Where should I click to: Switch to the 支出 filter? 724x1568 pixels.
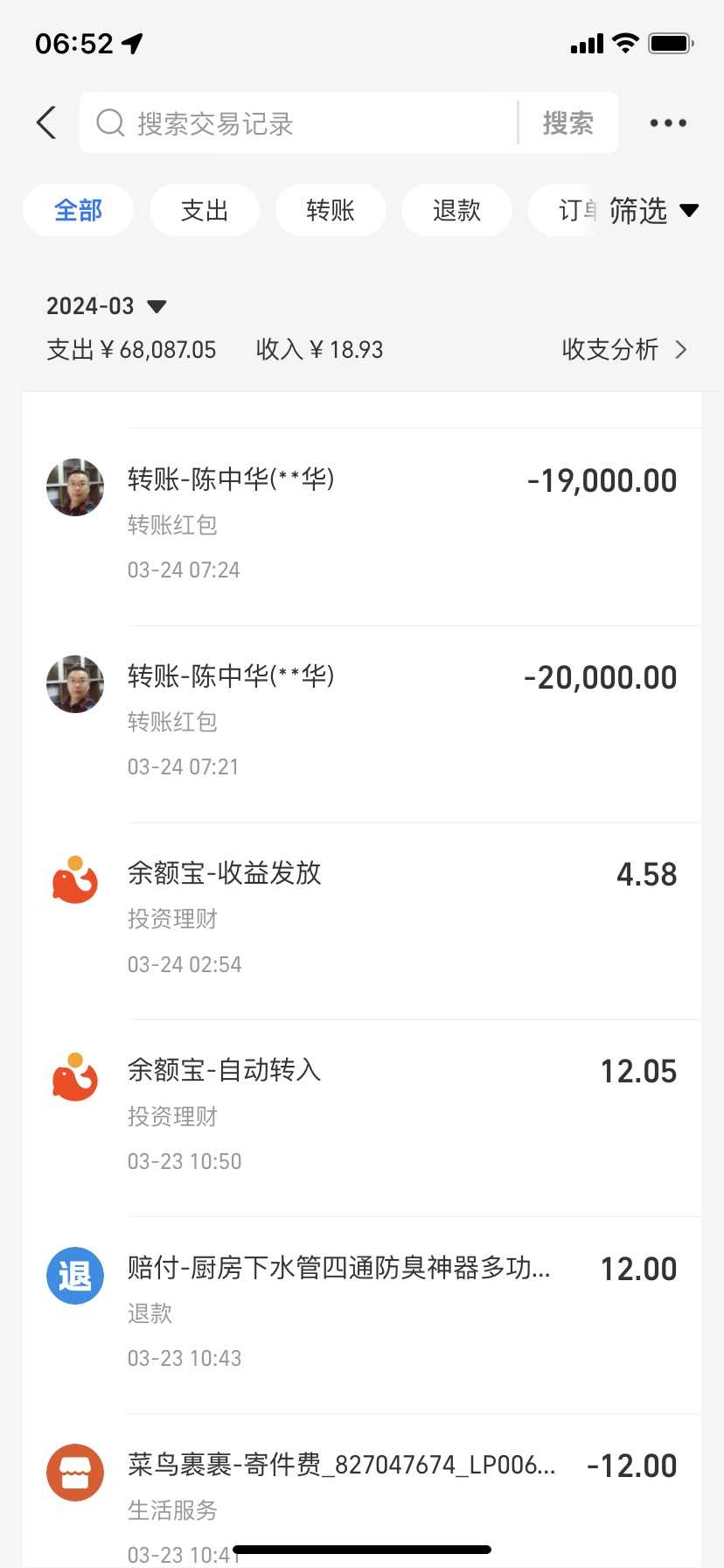tap(204, 210)
